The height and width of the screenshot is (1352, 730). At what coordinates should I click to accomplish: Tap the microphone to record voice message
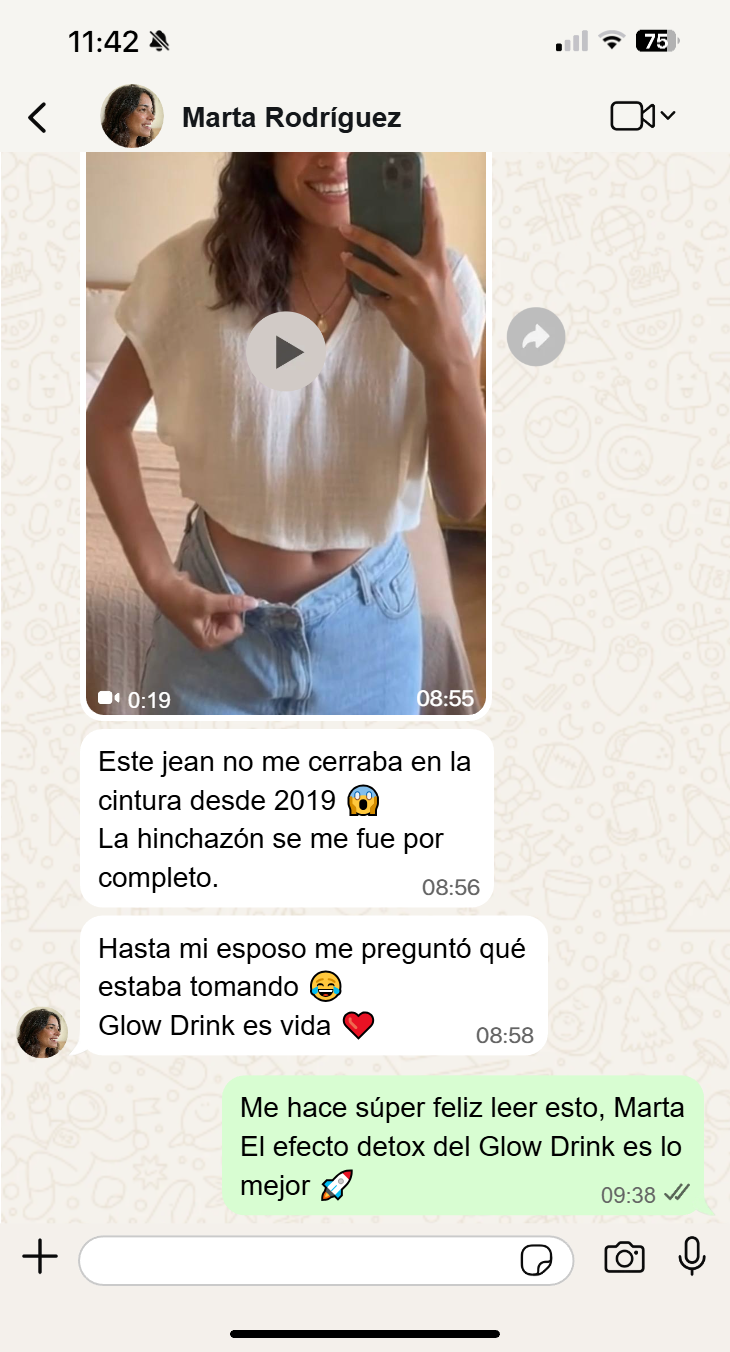(692, 1257)
